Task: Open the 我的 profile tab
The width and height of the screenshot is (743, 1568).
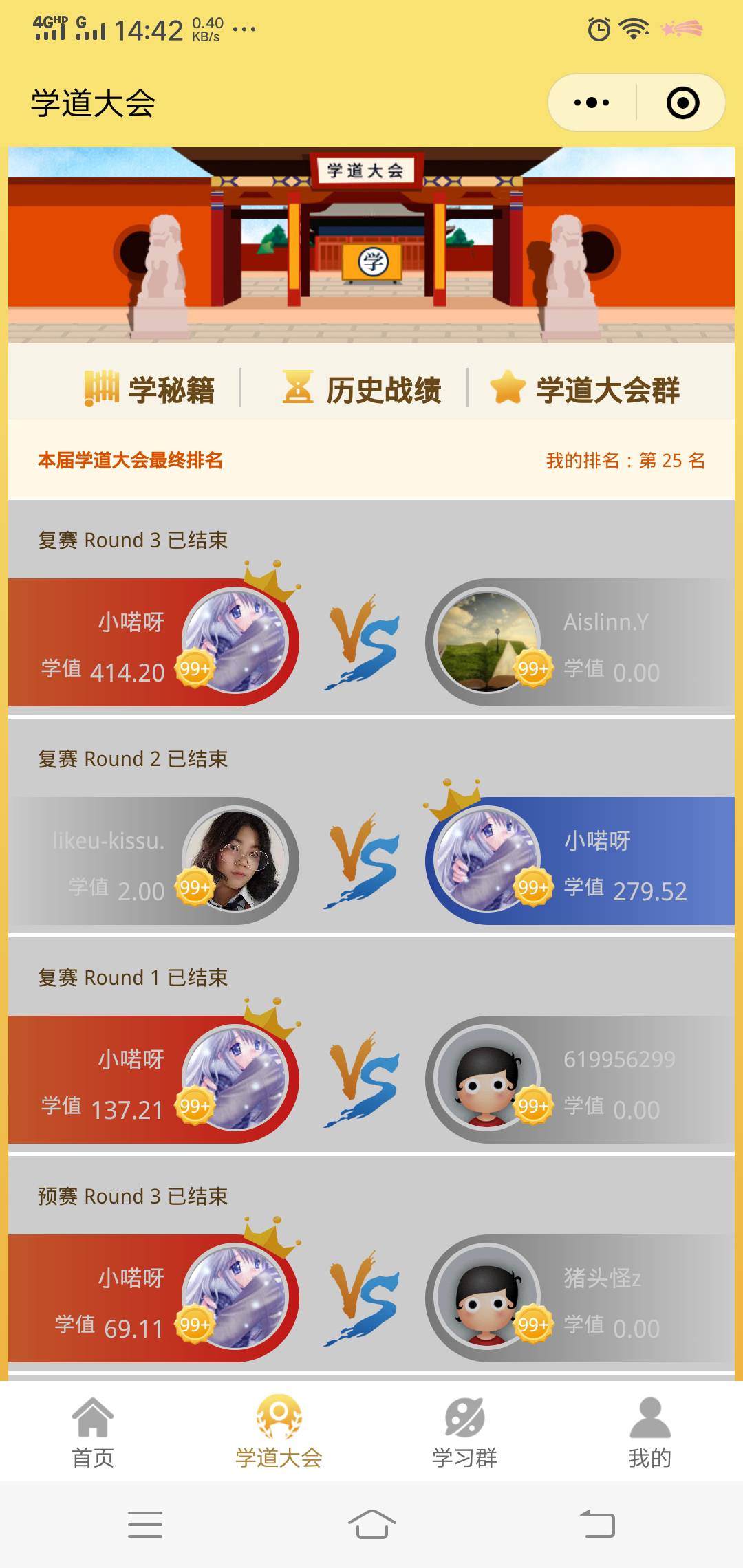Action: (x=649, y=1431)
